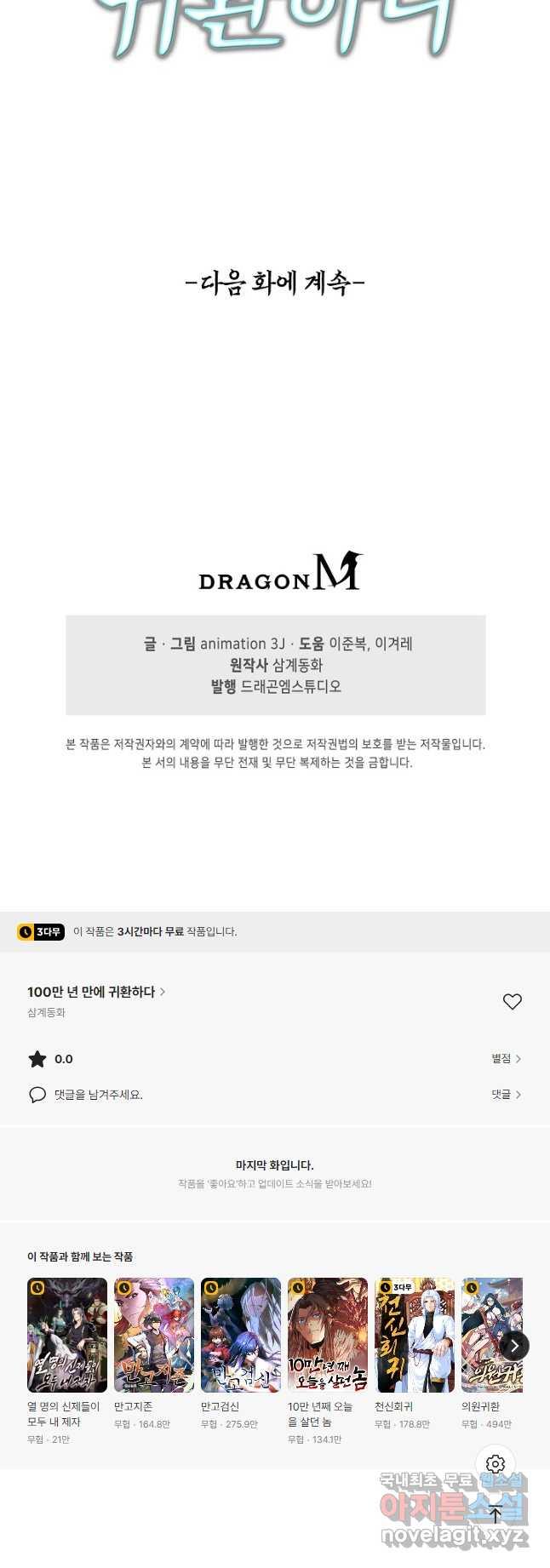Image resolution: width=550 pixels, height=1568 pixels.
Task: Open the 만고지존 comic card
Action: [x=154, y=1335]
